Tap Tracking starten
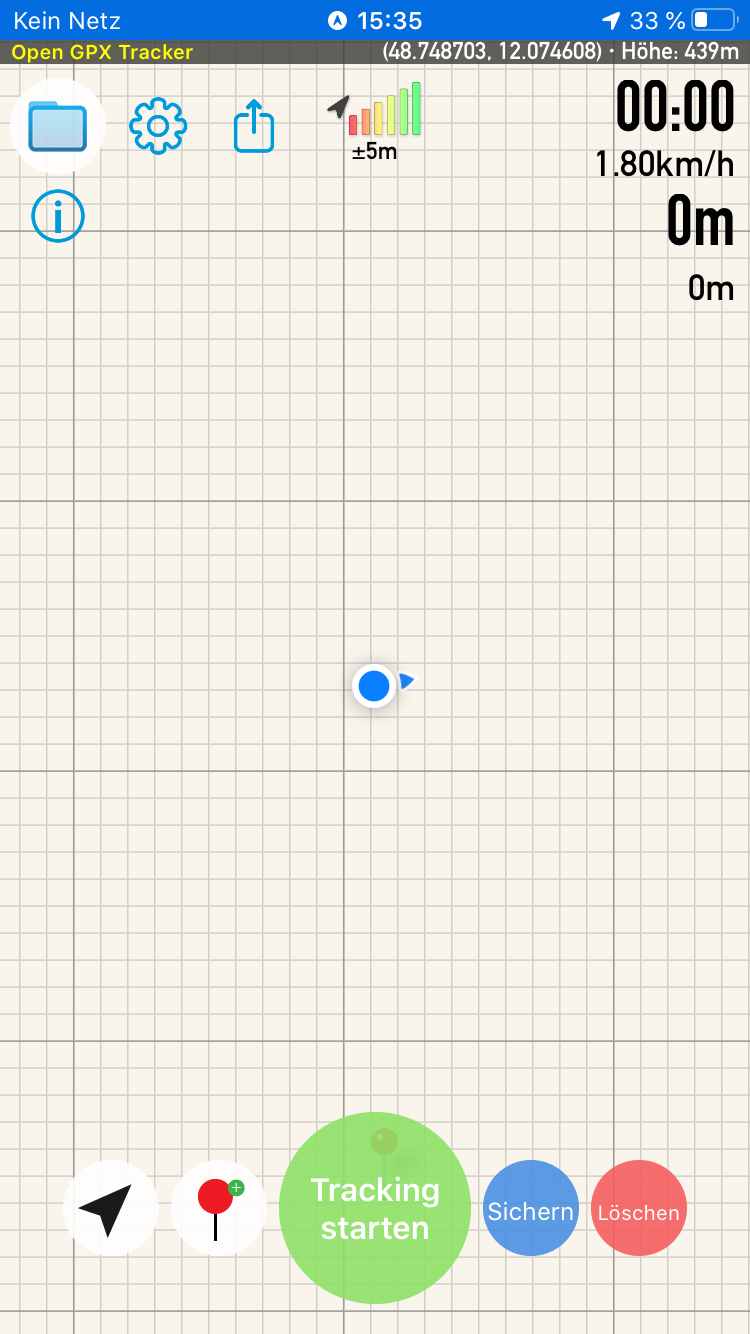The height and width of the screenshot is (1334, 750). (x=375, y=1208)
